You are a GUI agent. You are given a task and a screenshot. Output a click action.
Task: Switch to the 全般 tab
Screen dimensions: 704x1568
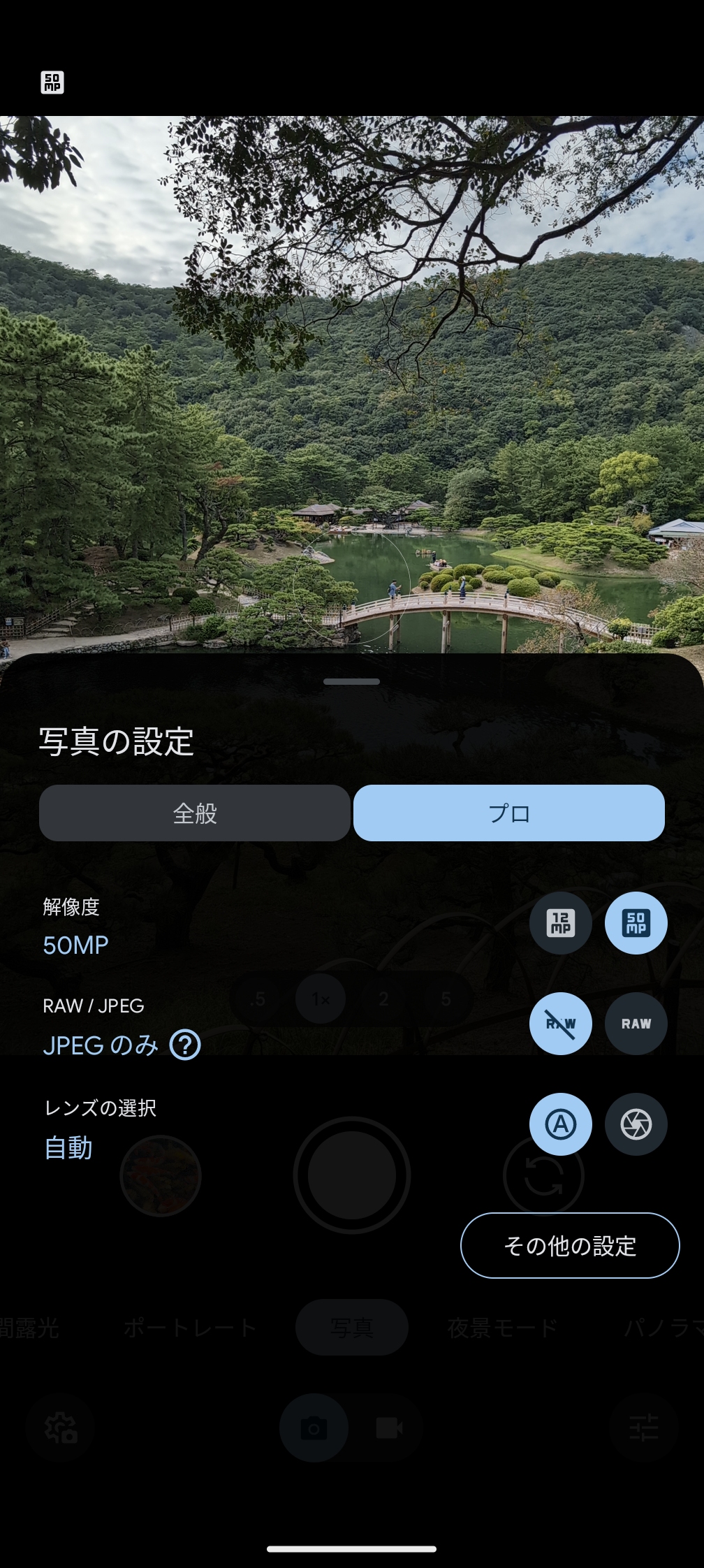click(194, 813)
